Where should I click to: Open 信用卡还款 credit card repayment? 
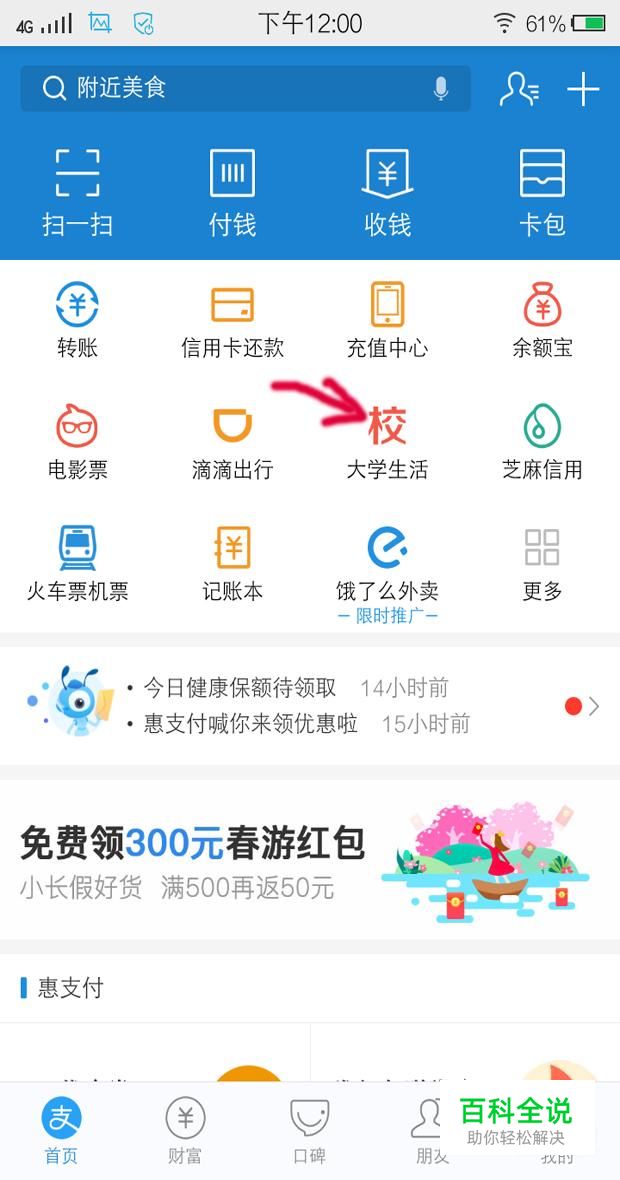point(232,320)
